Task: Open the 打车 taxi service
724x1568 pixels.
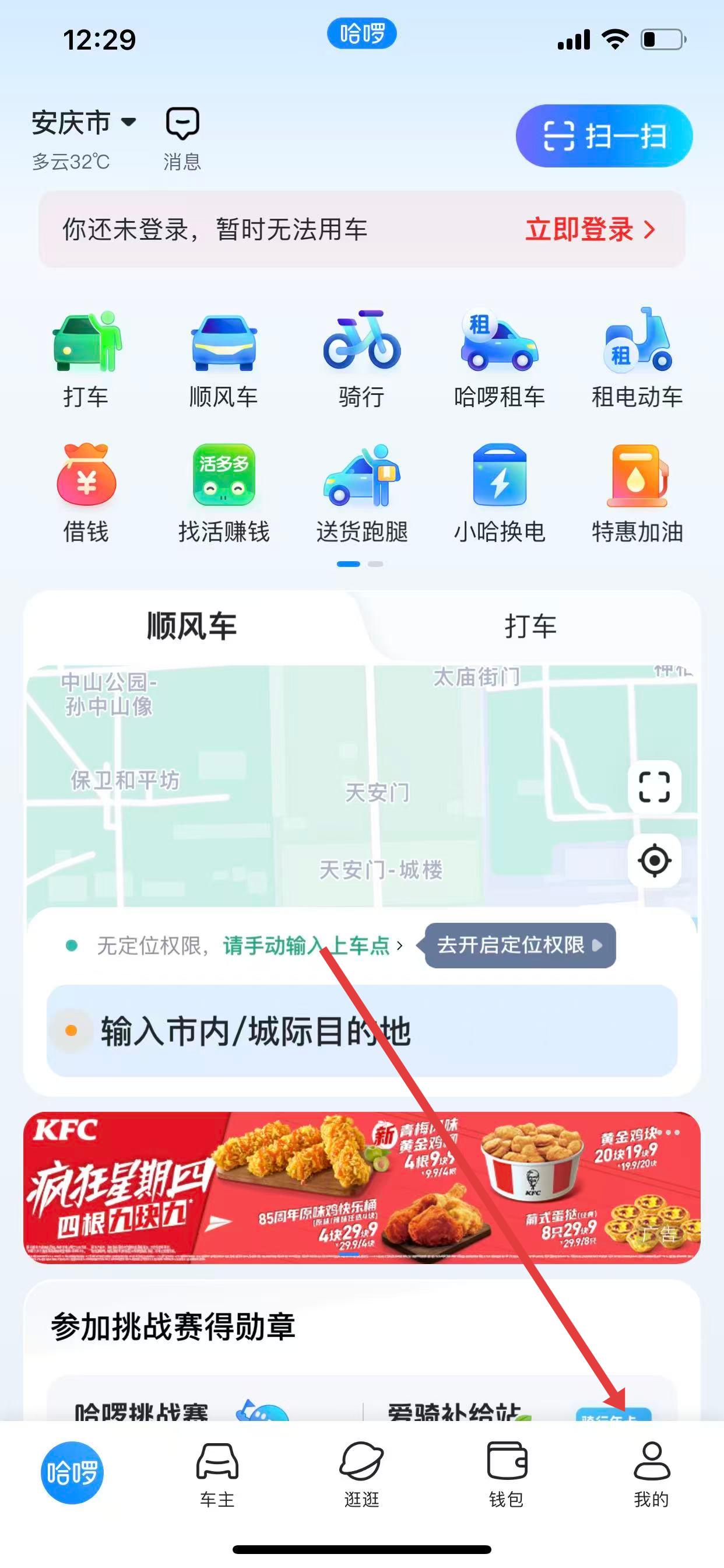Action: pos(86,359)
